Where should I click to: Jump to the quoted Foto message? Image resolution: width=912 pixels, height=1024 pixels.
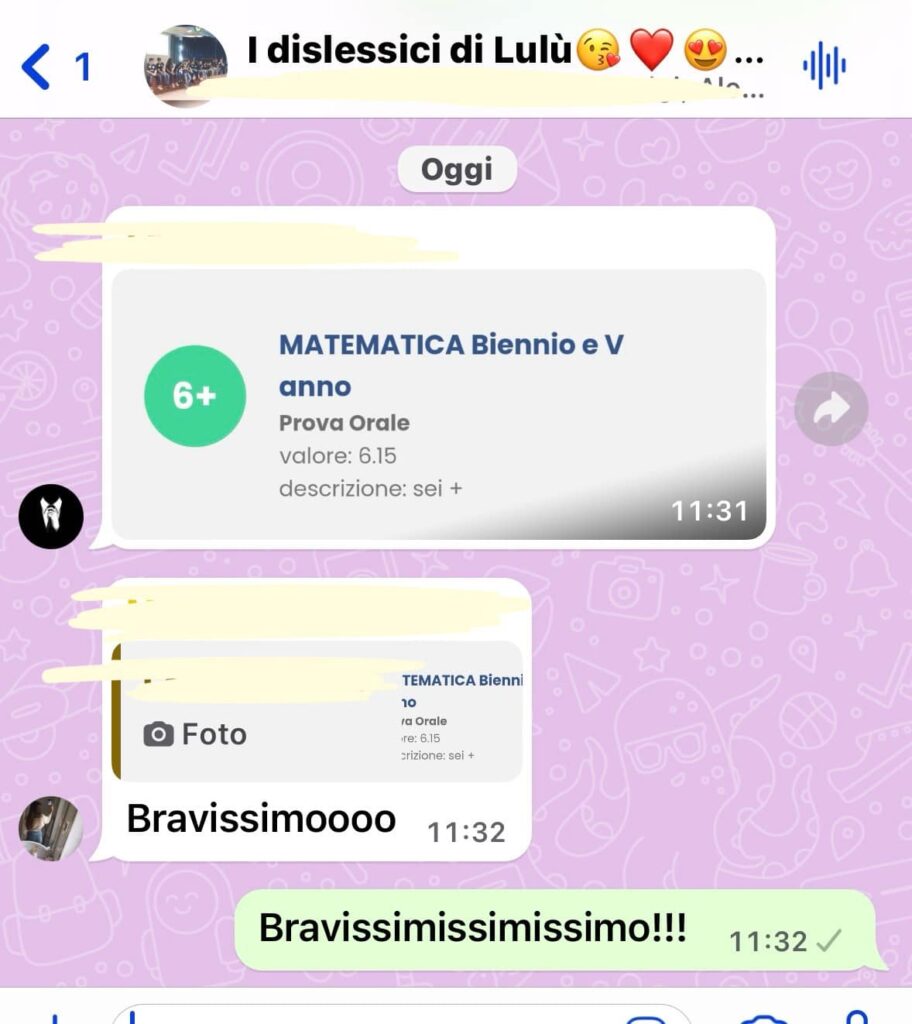coord(320,712)
